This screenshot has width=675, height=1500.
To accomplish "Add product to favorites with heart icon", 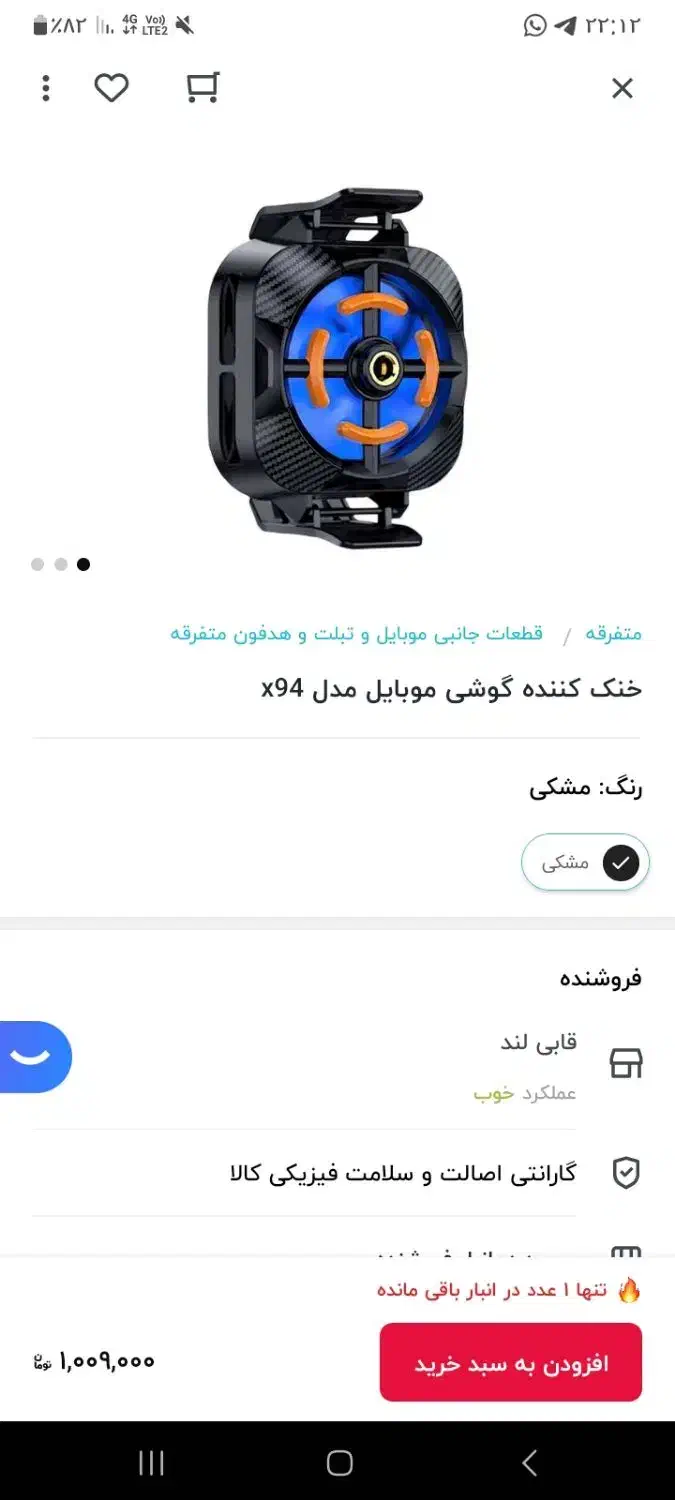I will click(111, 88).
